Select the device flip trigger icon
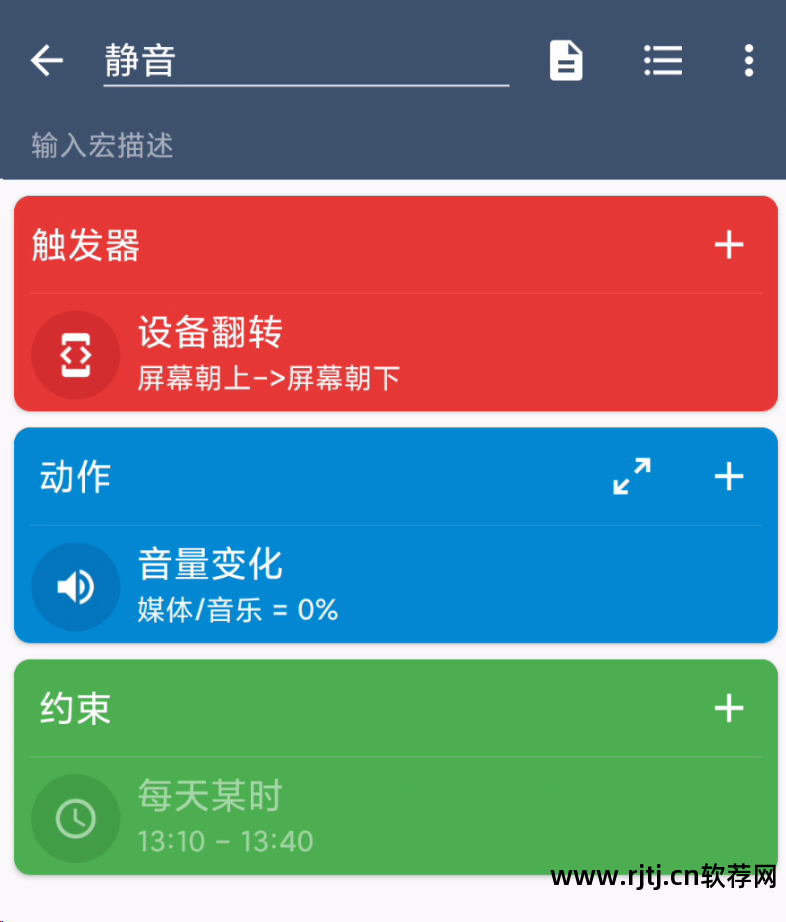The height and width of the screenshot is (922, 786). tap(75, 355)
